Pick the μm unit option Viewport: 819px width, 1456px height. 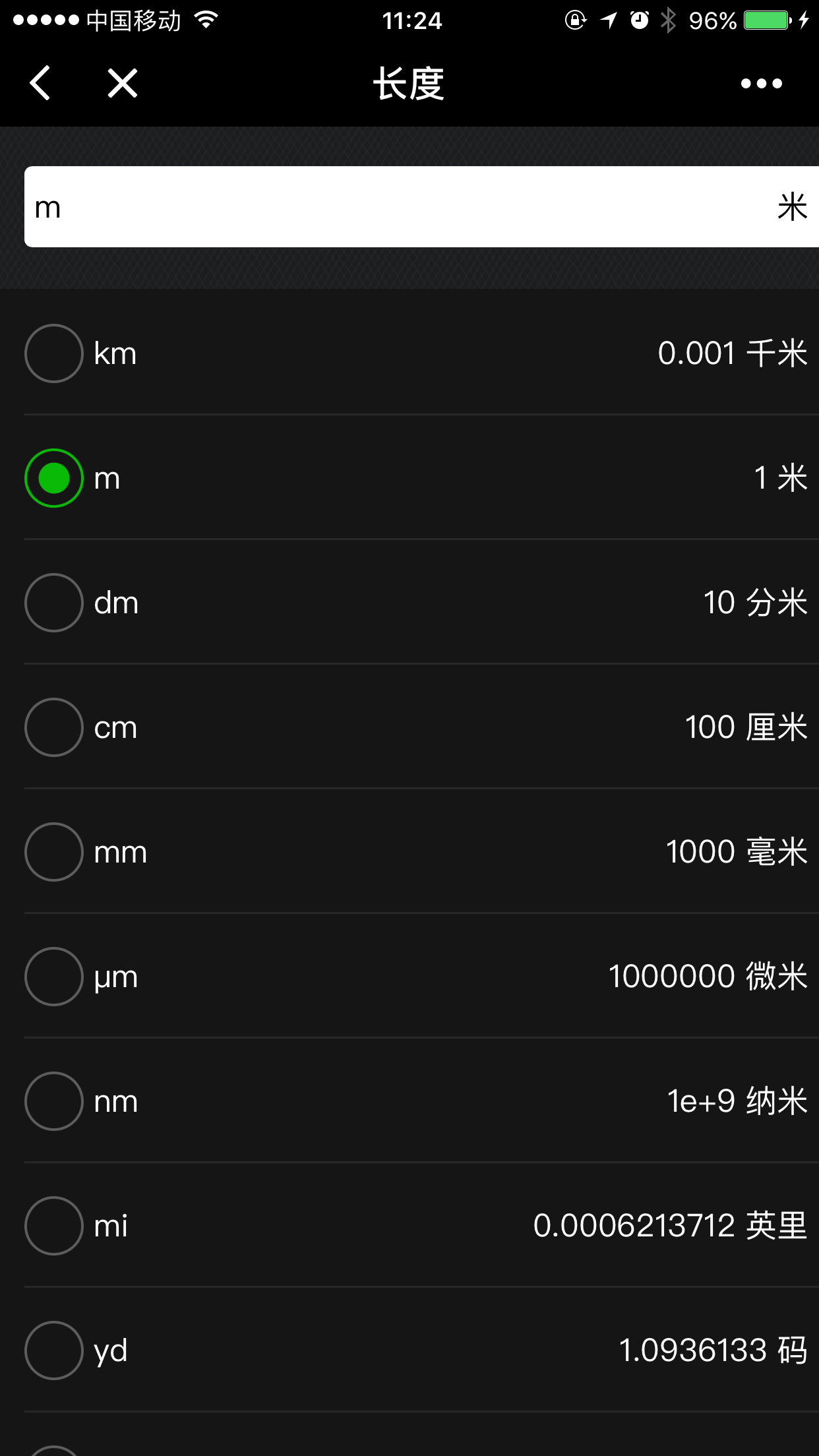(x=54, y=977)
